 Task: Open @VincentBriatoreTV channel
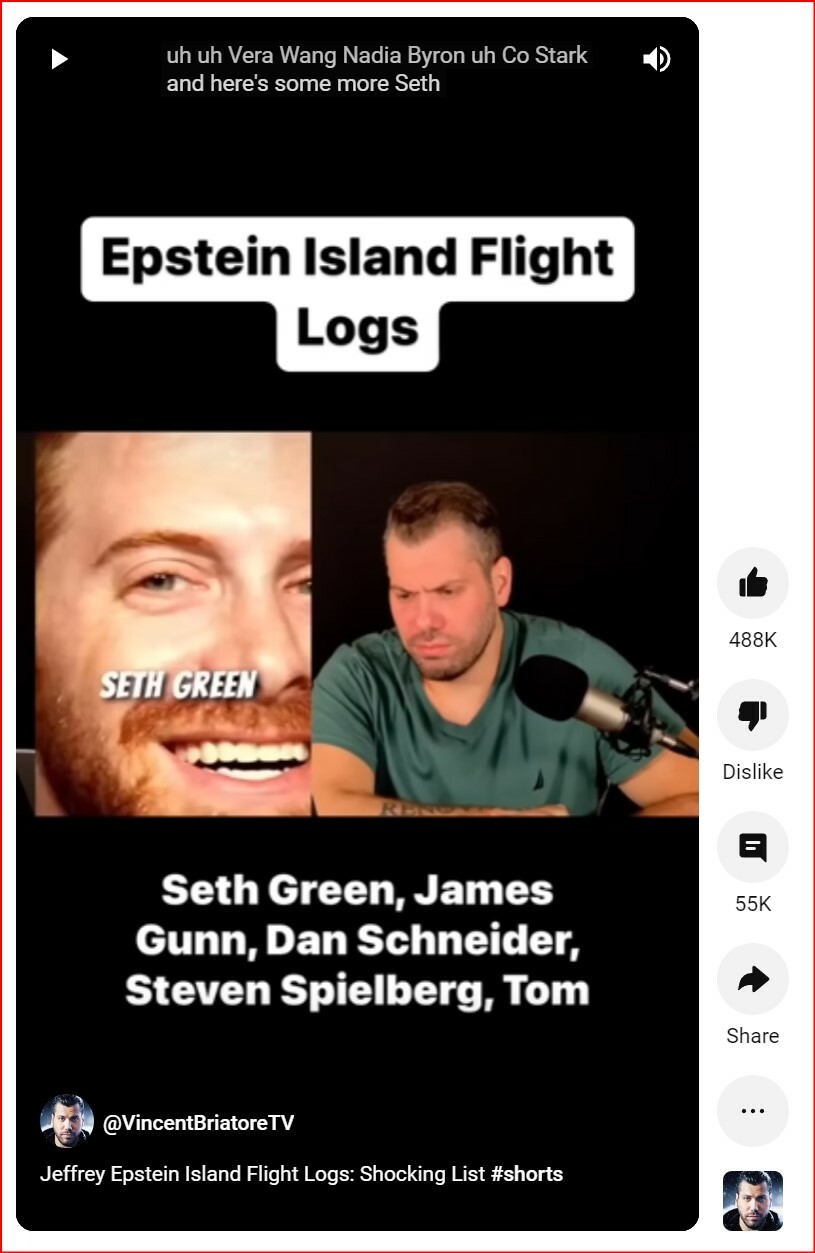(x=198, y=1123)
